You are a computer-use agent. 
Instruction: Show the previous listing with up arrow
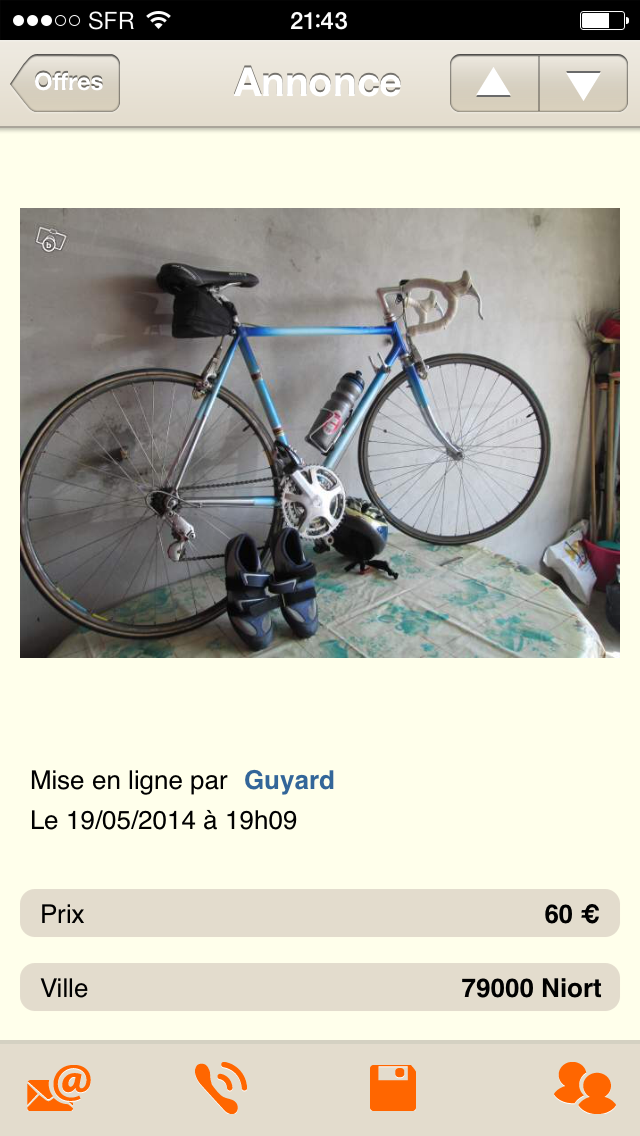pos(494,83)
